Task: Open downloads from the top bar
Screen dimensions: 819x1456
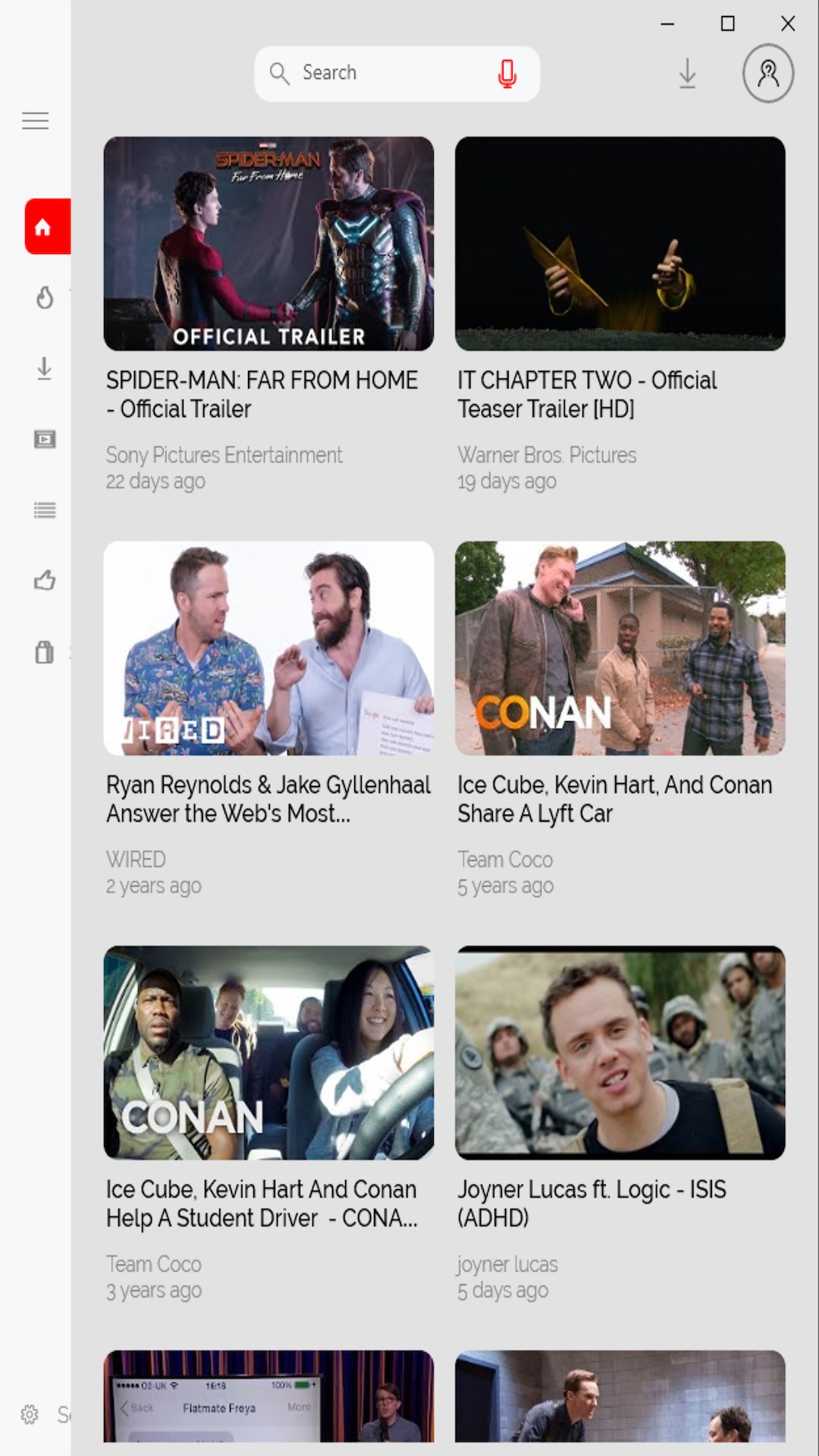Action: [687, 74]
